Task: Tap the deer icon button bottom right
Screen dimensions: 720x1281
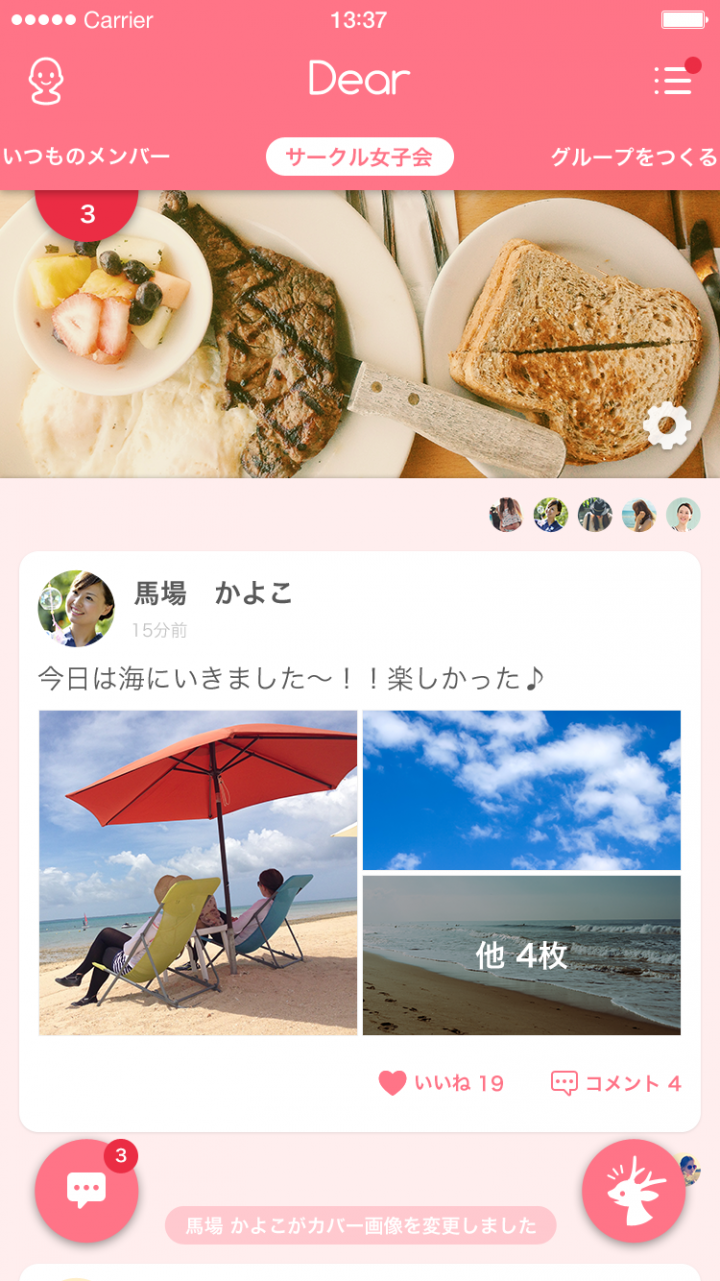Action: (x=634, y=1190)
